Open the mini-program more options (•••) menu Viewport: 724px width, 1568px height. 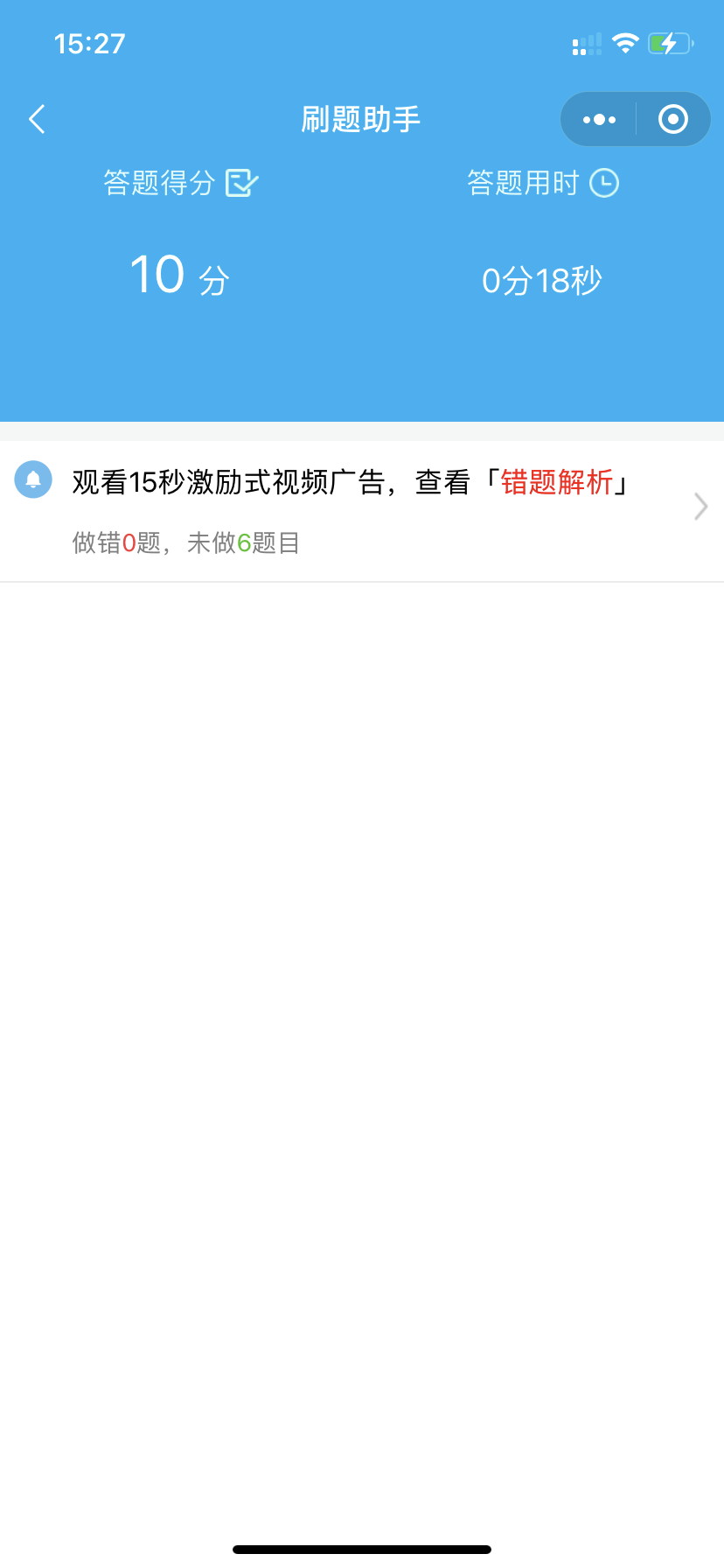pos(597,118)
